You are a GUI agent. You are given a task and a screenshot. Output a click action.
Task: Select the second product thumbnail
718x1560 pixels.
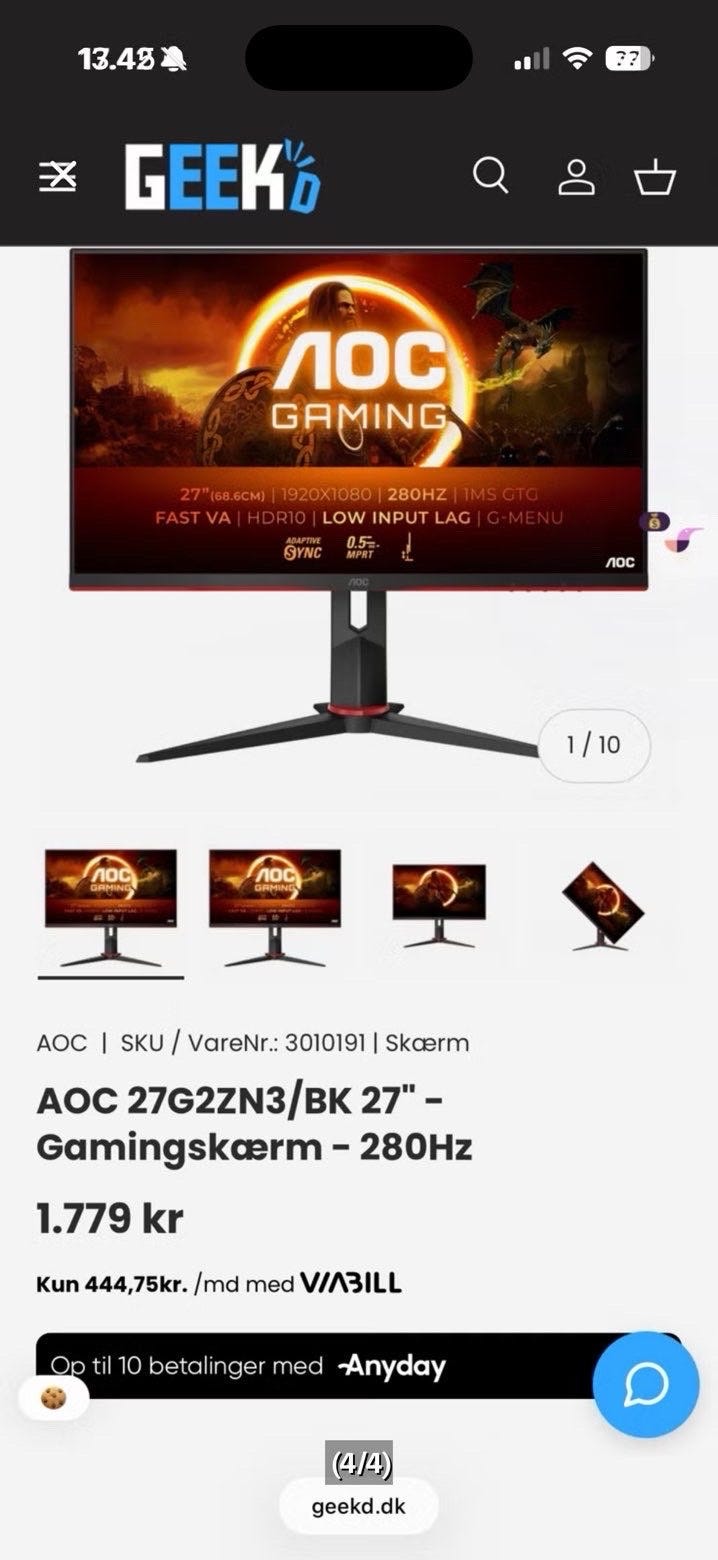coord(275,908)
